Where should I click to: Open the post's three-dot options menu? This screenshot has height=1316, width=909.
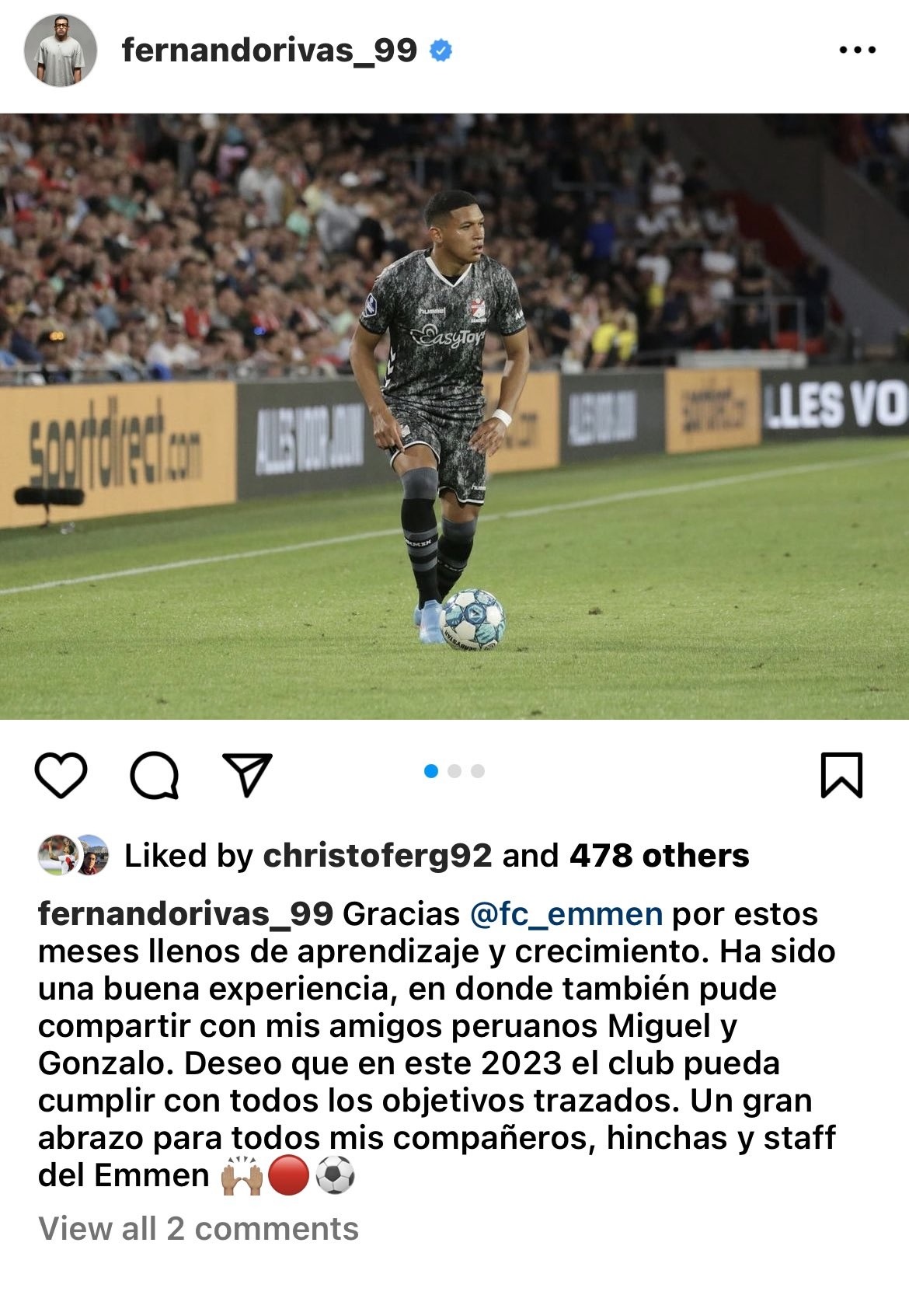tap(857, 51)
